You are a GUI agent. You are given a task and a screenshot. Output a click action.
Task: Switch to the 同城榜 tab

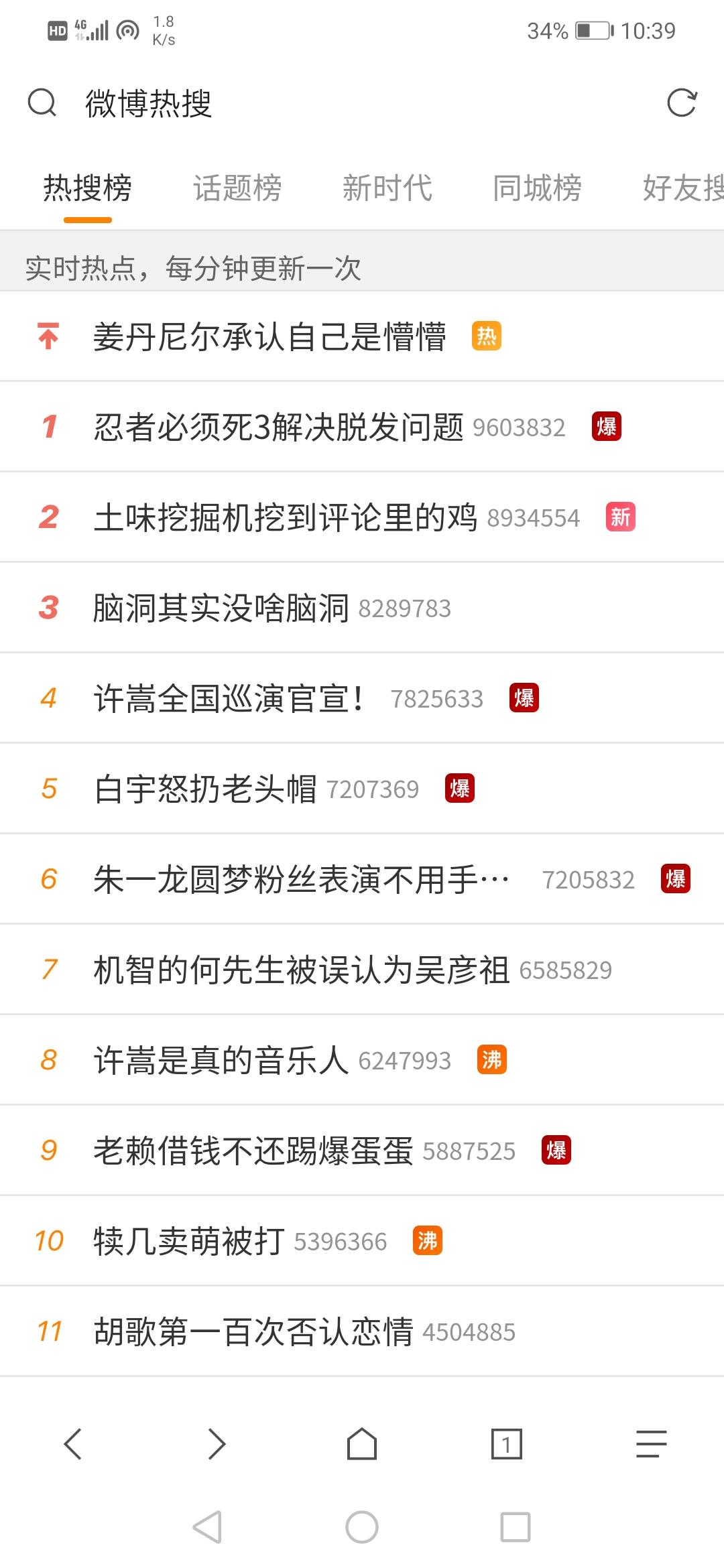tap(537, 188)
